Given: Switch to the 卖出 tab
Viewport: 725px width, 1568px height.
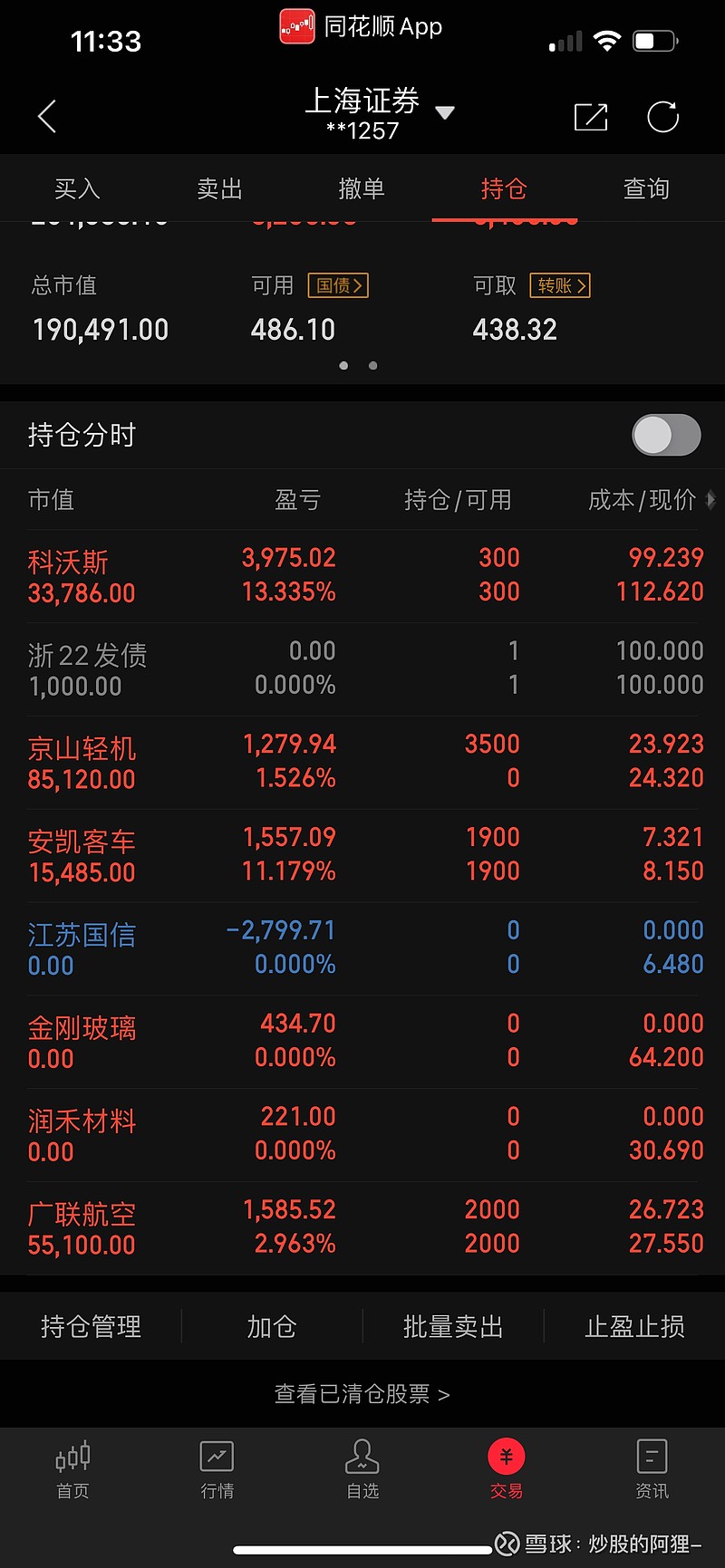Looking at the screenshot, I should [x=220, y=188].
